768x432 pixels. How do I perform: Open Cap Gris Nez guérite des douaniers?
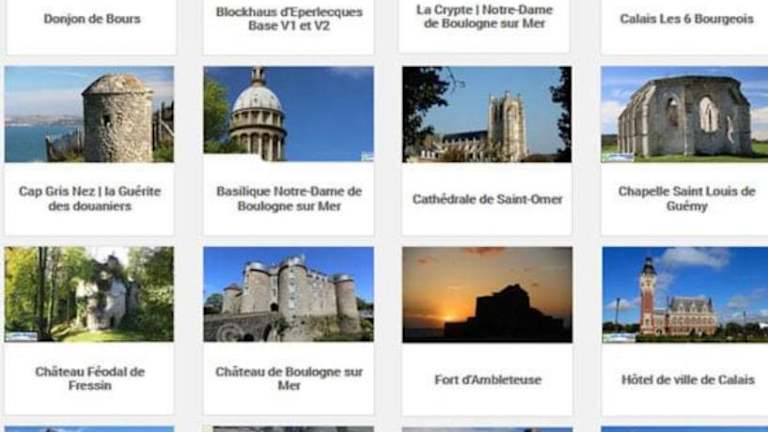(x=90, y=198)
